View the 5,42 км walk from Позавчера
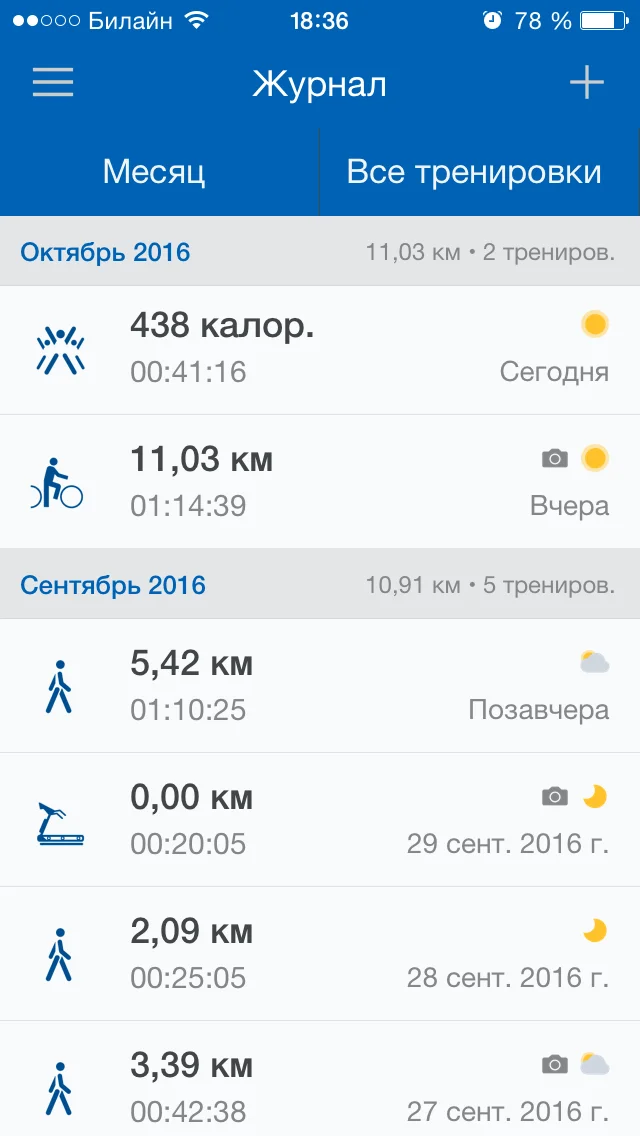The image size is (640, 1136). [320, 686]
